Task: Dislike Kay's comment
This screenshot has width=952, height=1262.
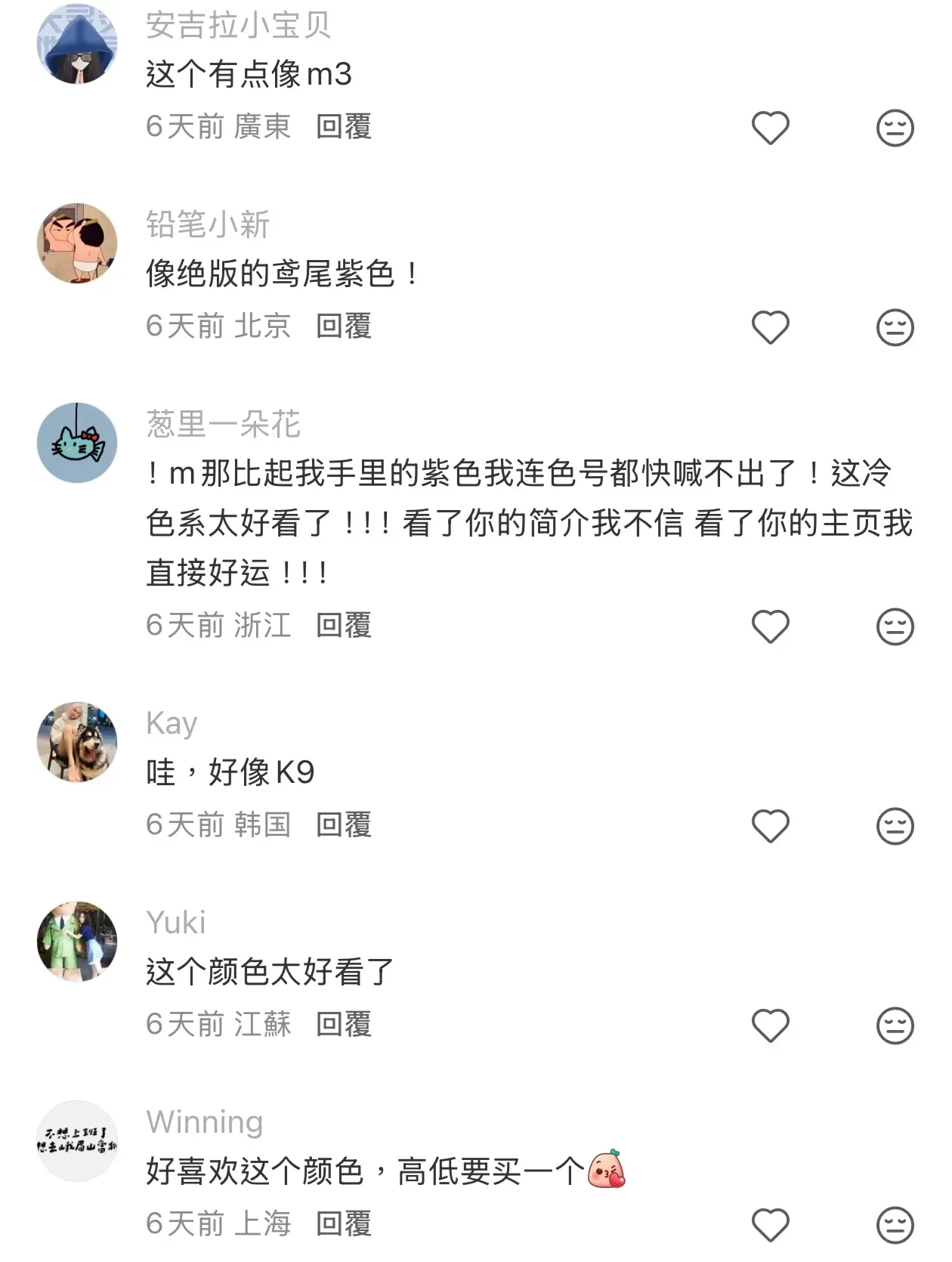Action: pyautogui.click(x=895, y=826)
